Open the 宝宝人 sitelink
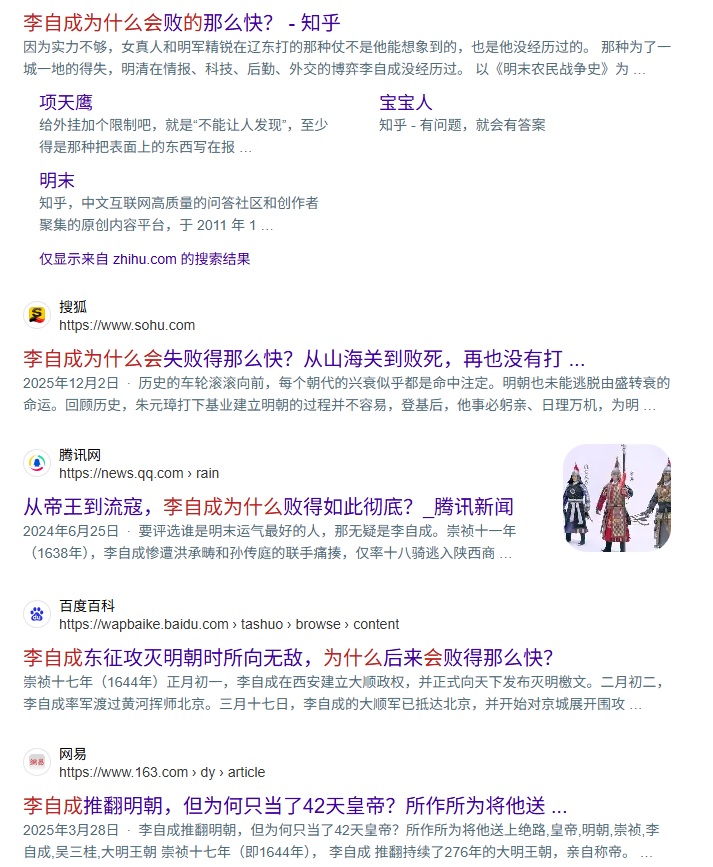713x867 pixels. (405, 102)
